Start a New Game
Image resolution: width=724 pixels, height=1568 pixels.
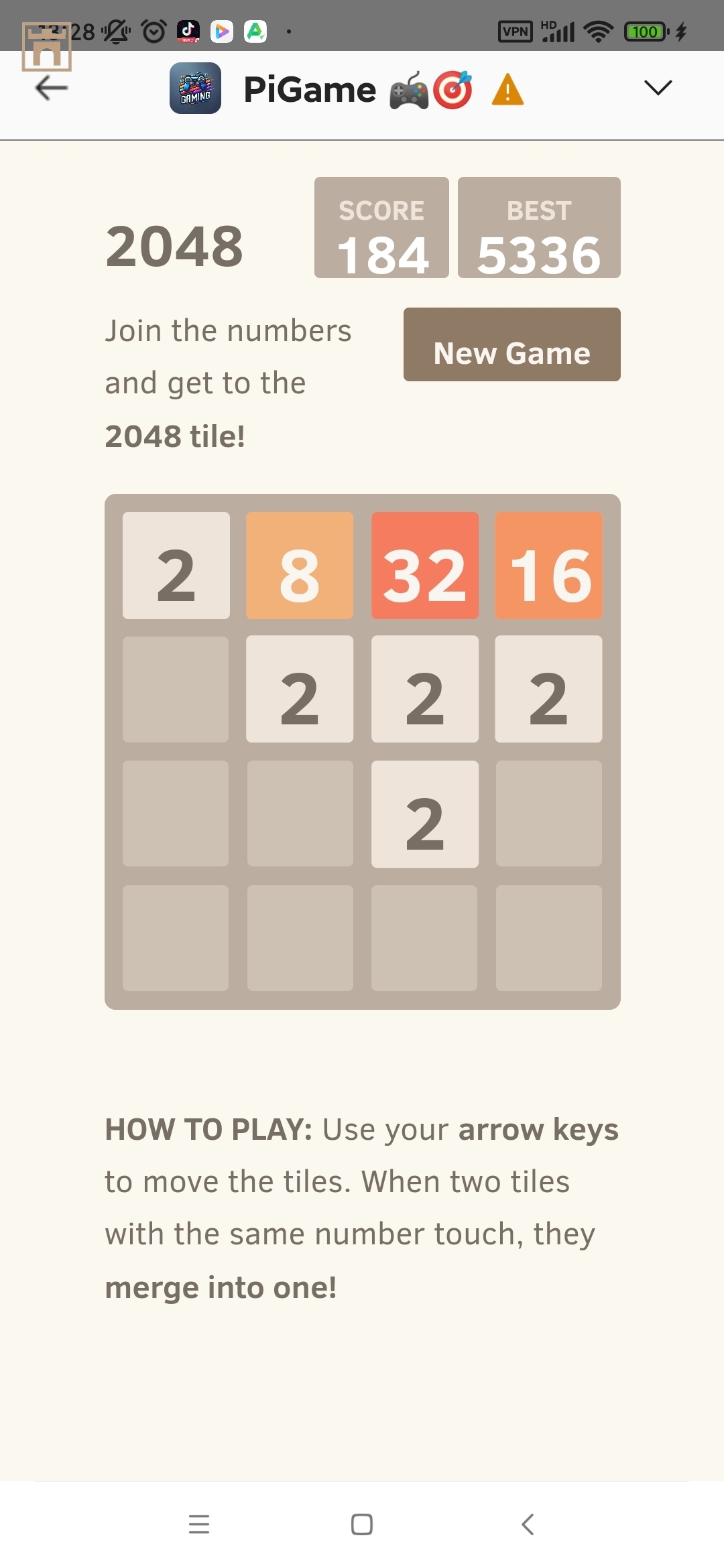click(x=511, y=344)
